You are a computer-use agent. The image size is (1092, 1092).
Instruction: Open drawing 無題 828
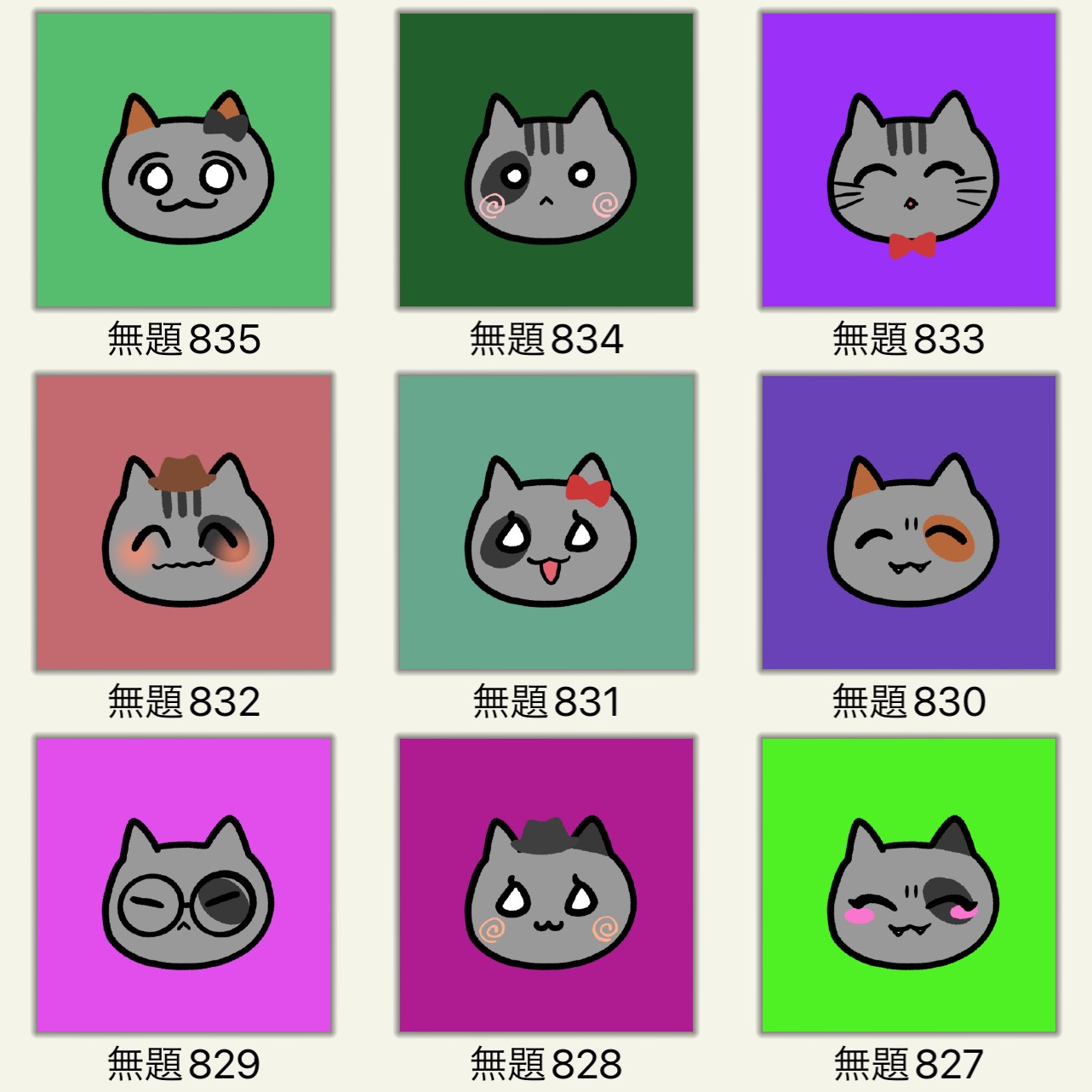click(546, 885)
